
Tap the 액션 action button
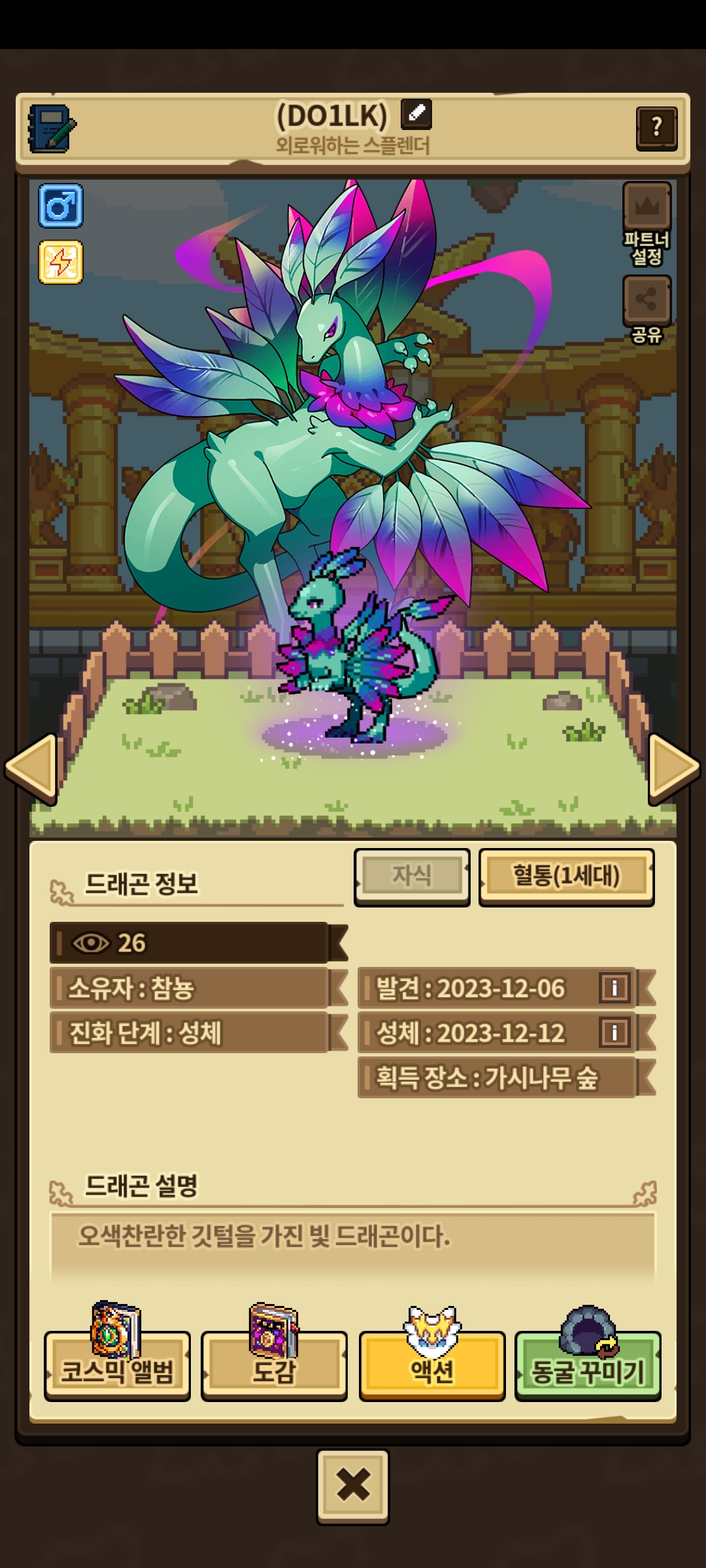[x=432, y=1365]
